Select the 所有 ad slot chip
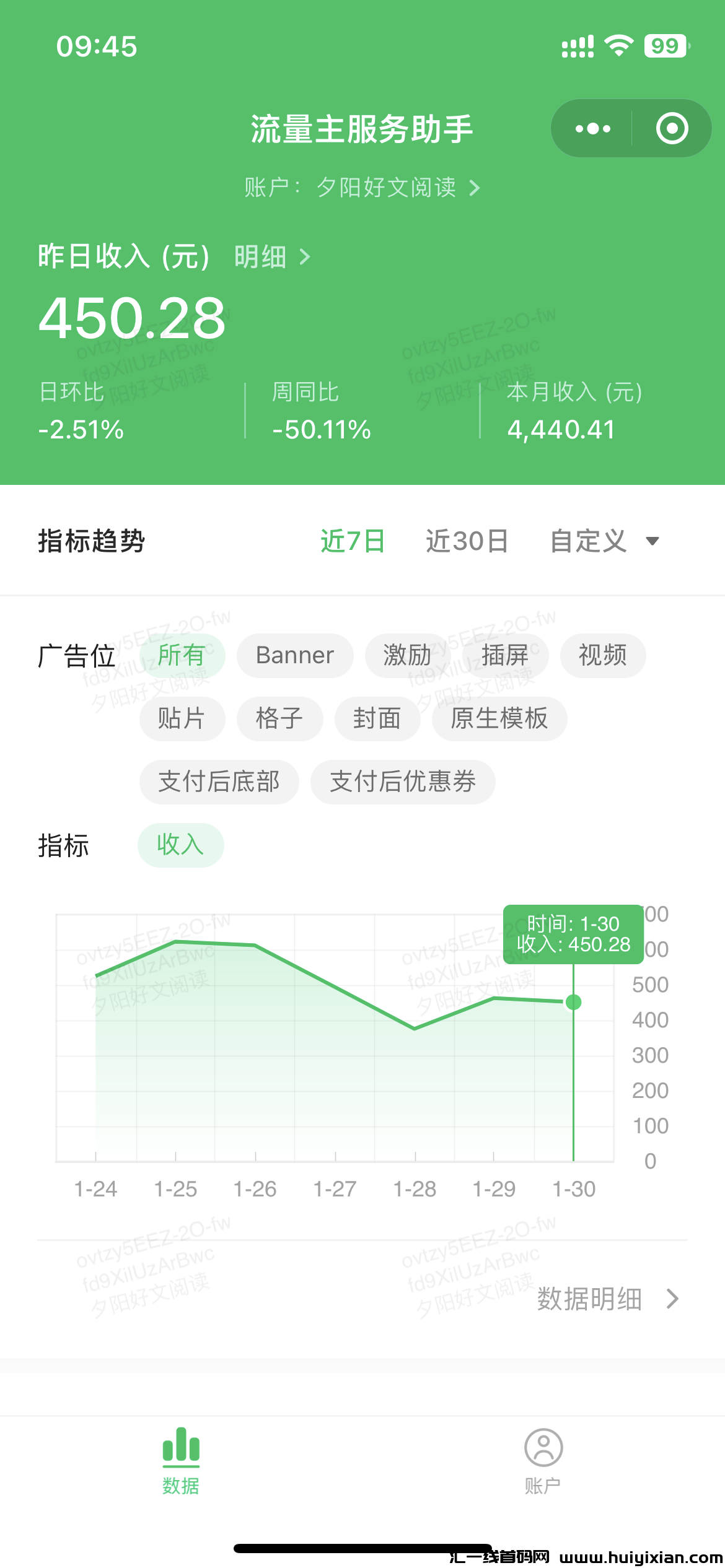 pyautogui.click(x=182, y=655)
